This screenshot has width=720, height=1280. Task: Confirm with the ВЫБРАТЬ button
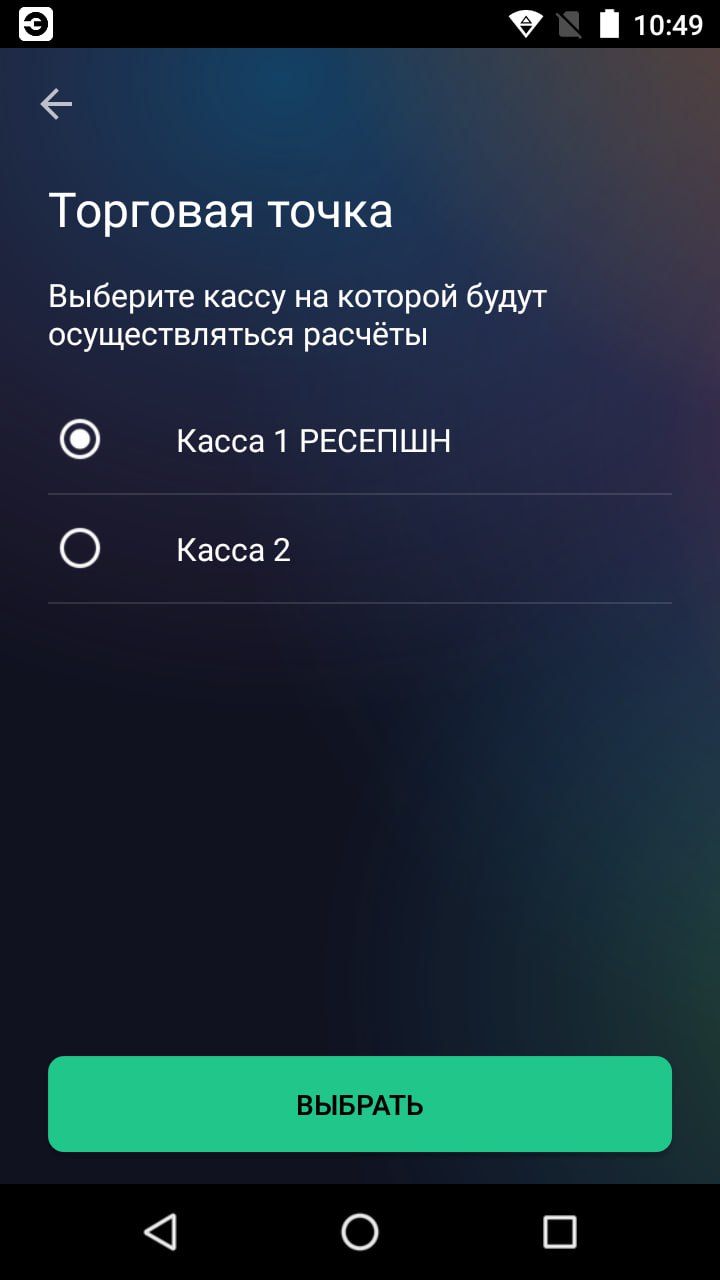360,1104
